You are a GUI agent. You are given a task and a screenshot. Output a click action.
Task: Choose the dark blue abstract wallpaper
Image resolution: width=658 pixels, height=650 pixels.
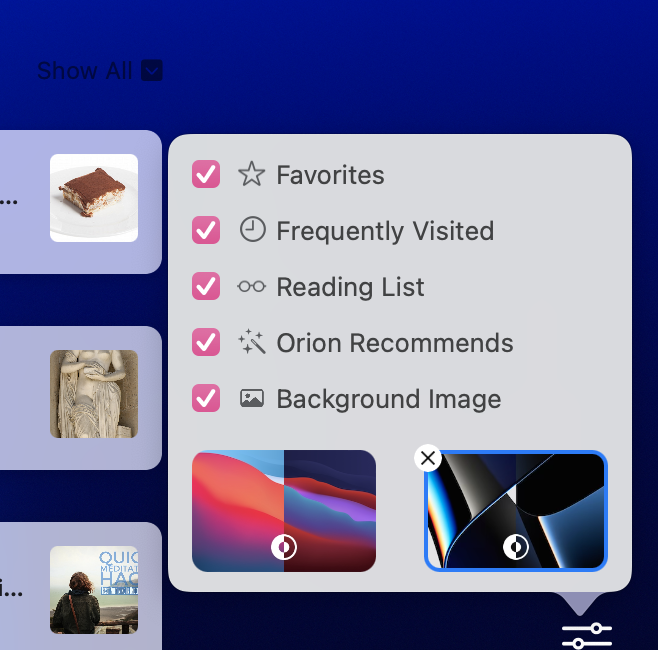(x=516, y=510)
